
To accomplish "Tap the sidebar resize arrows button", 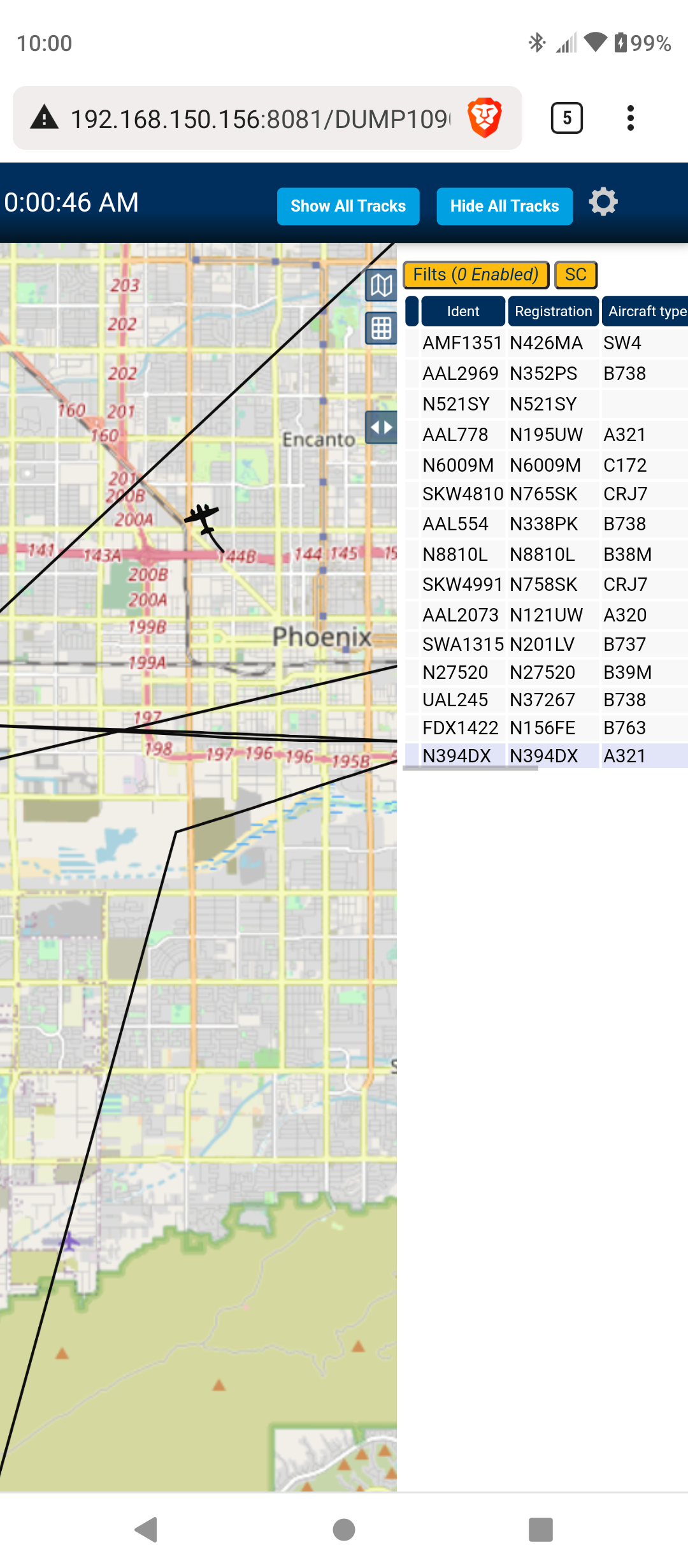I will (x=381, y=427).
